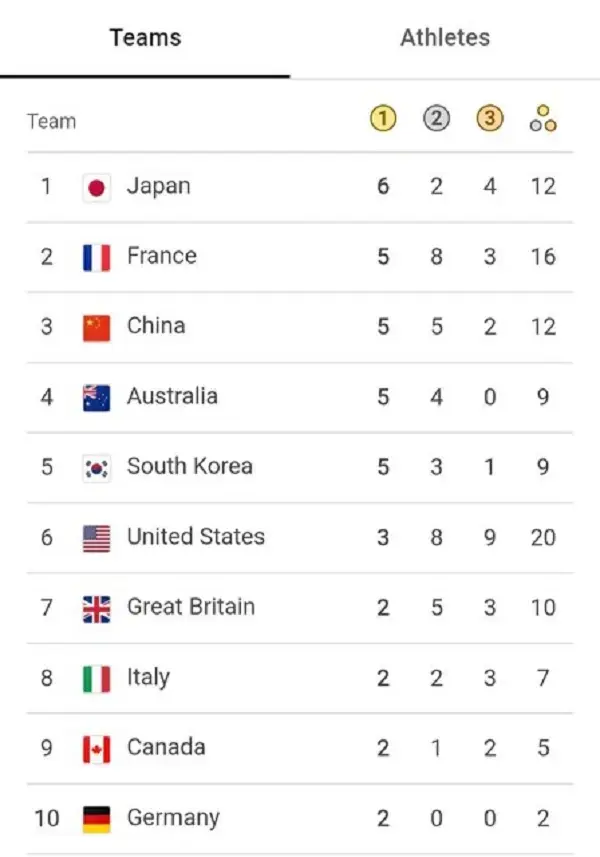Select the Teams tab

(145, 38)
